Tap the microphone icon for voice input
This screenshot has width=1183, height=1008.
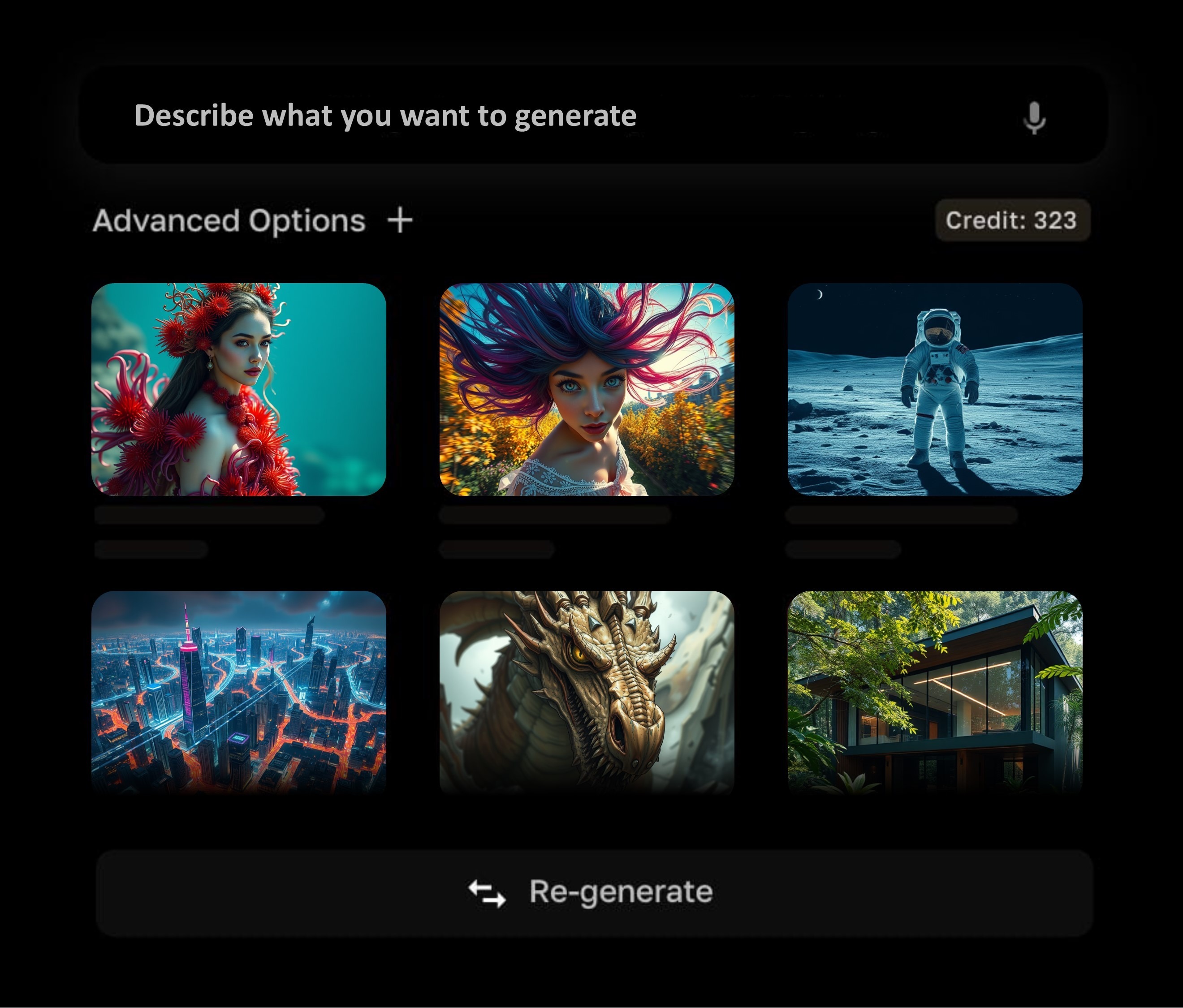coord(1034,117)
